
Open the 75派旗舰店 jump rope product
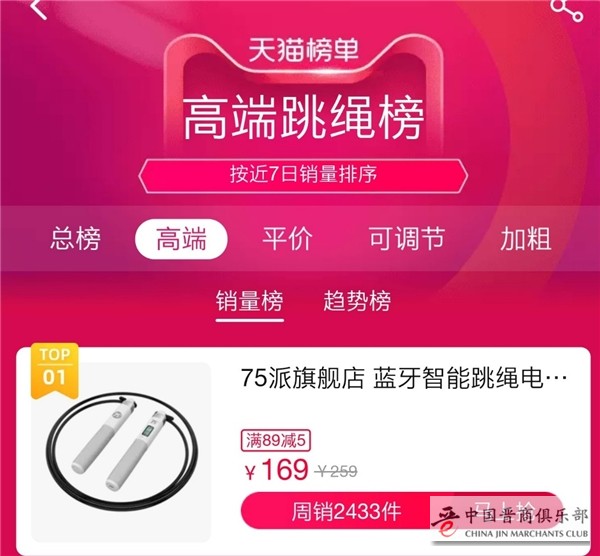(405, 380)
